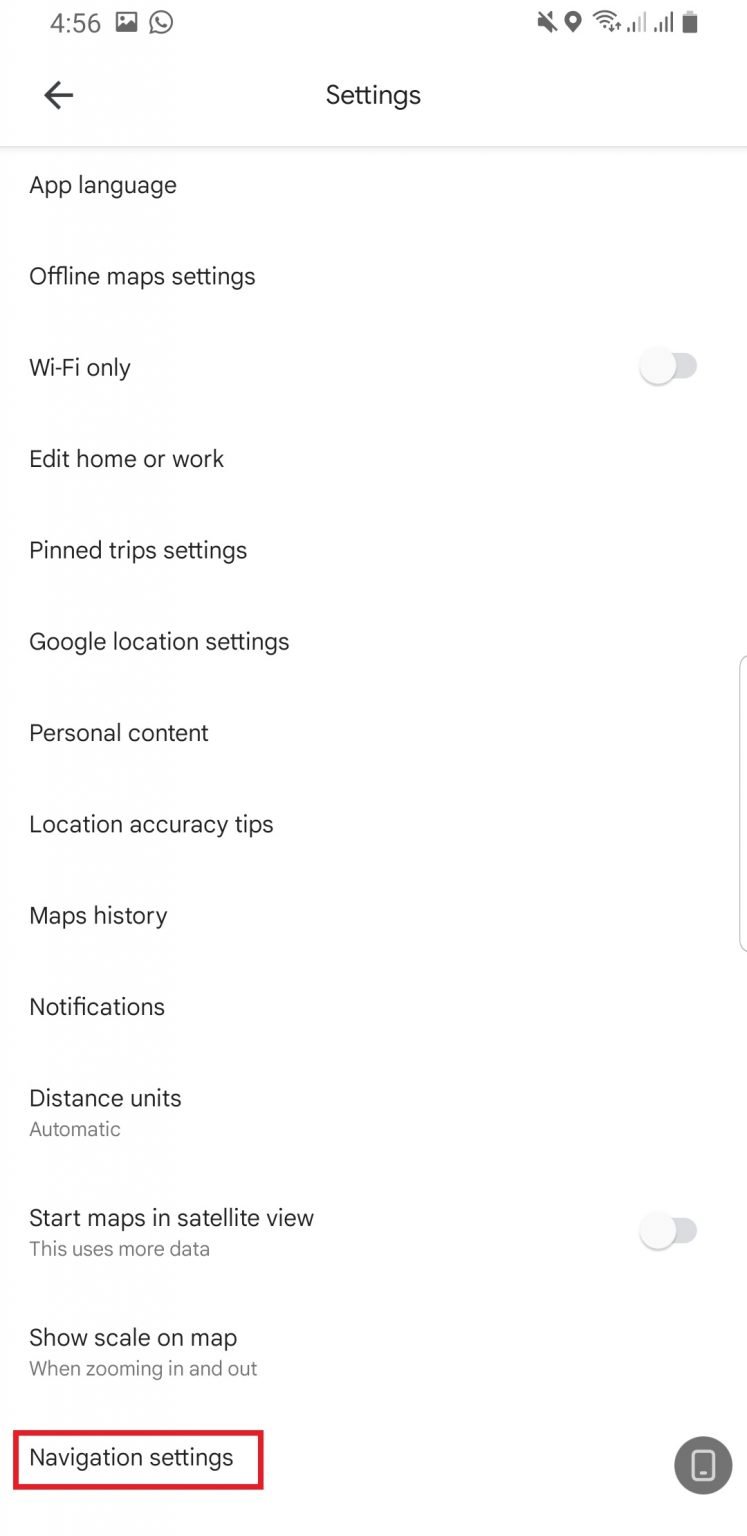747x1536 pixels.
Task: Tap the muted sound icon in status bar
Action: 546,21
